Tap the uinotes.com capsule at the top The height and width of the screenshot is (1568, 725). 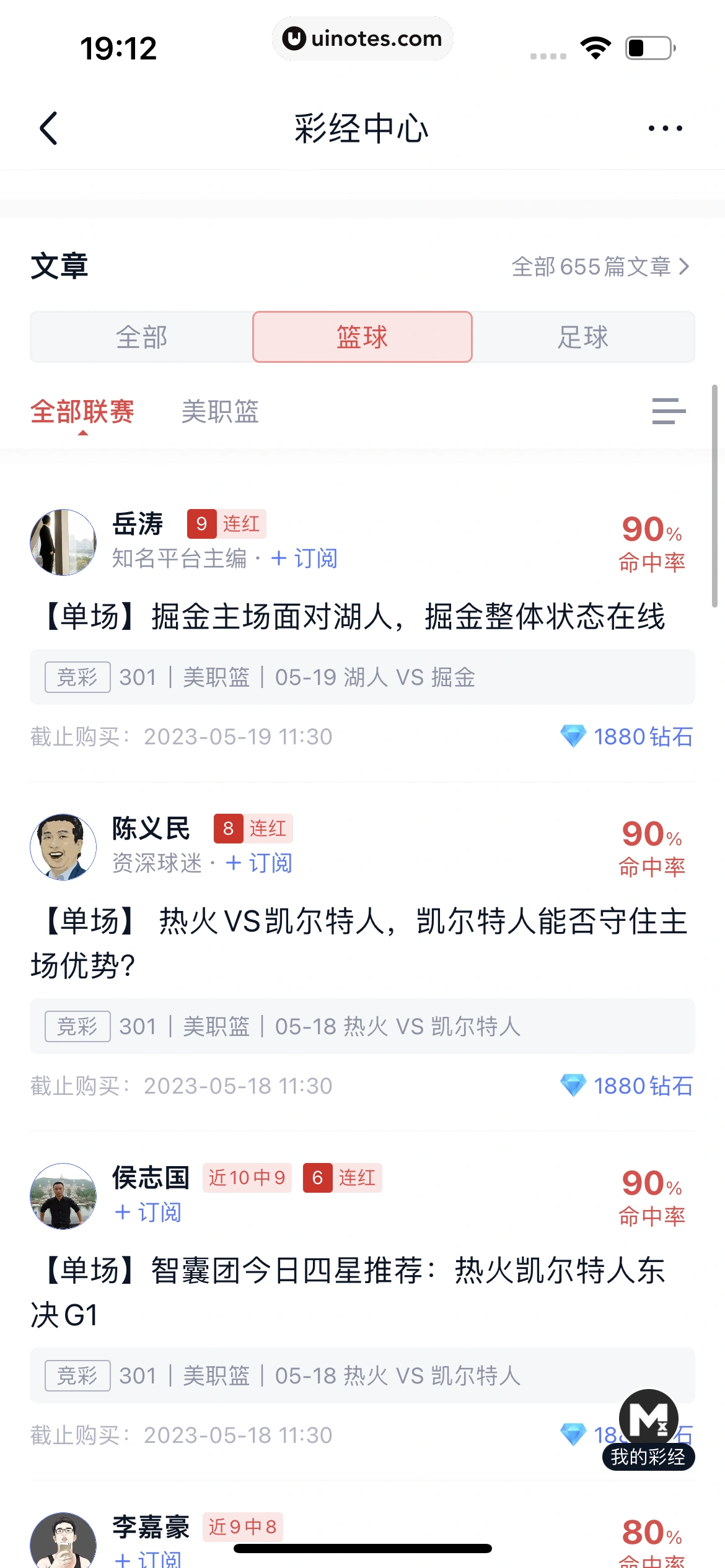click(x=362, y=38)
